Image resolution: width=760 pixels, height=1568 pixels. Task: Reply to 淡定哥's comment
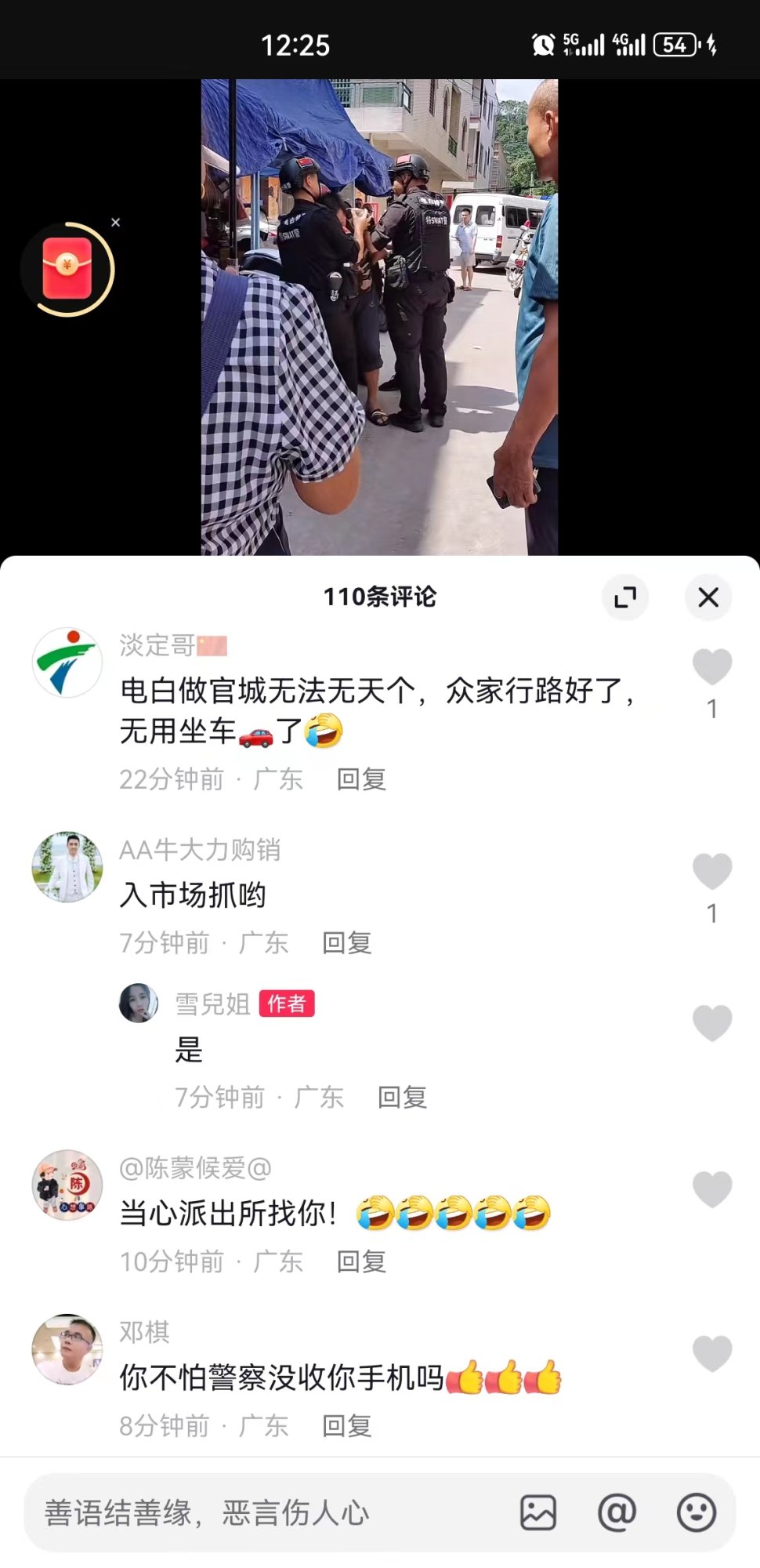pyautogui.click(x=361, y=779)
